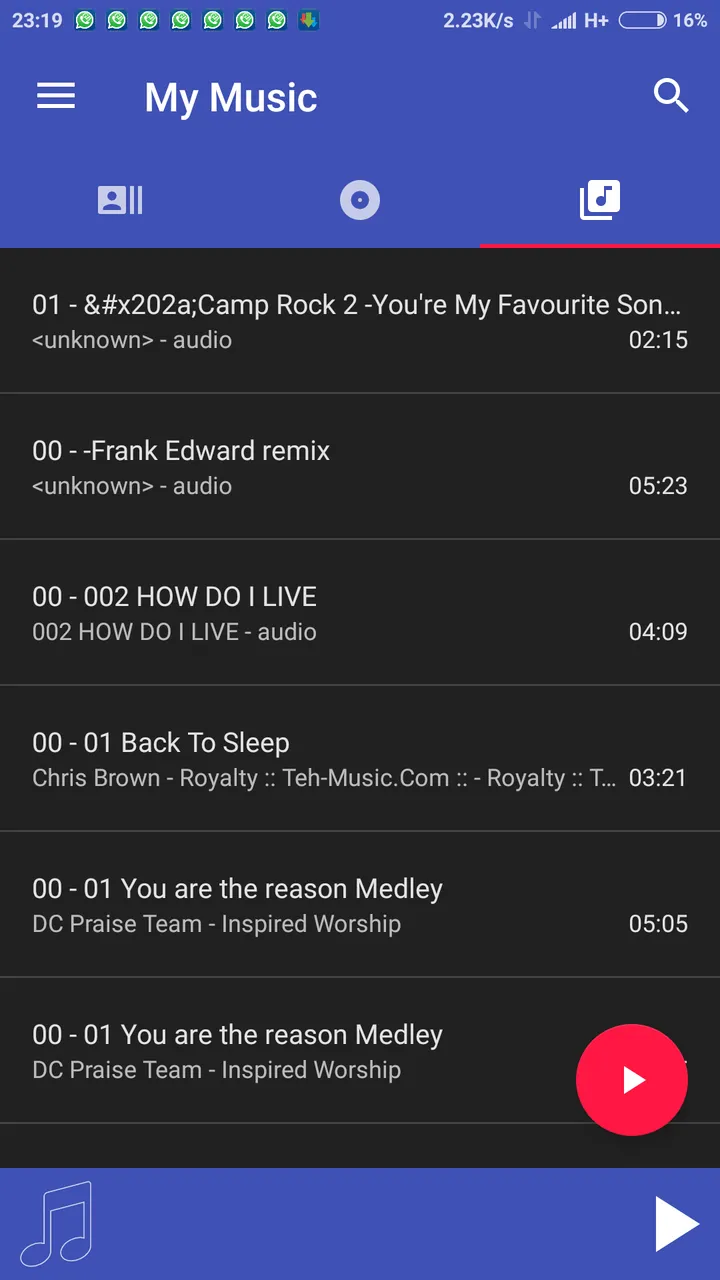Open the now playing music note artwork

57,1224
